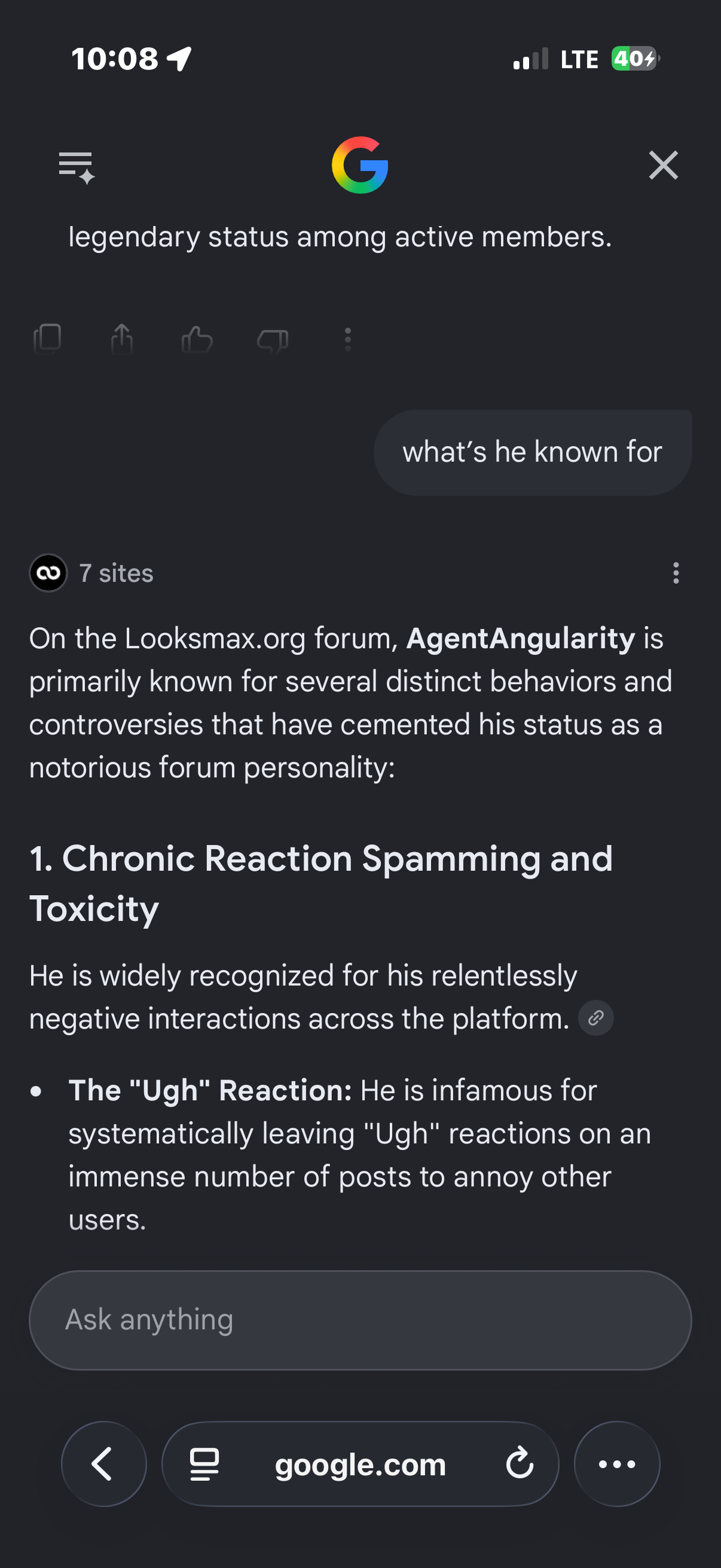721x1568 pixels.
Task: Copy the previous response text
Action: pos(47,338)
